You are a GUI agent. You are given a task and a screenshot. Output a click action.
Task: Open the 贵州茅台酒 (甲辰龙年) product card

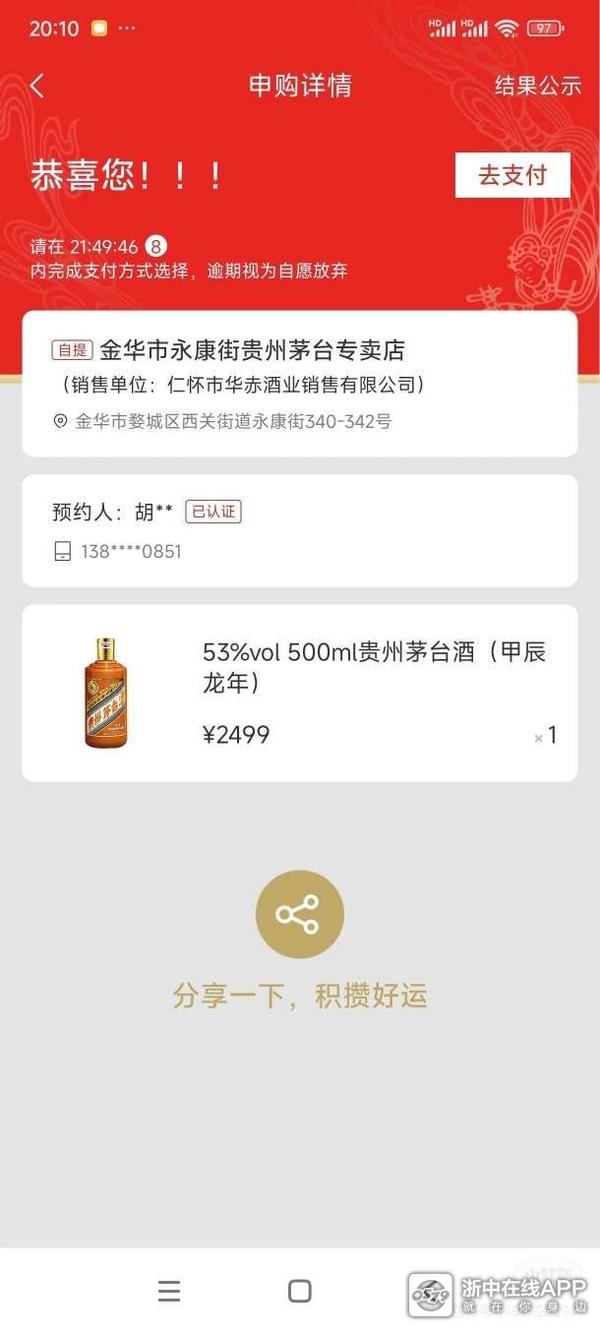[299, 692]
